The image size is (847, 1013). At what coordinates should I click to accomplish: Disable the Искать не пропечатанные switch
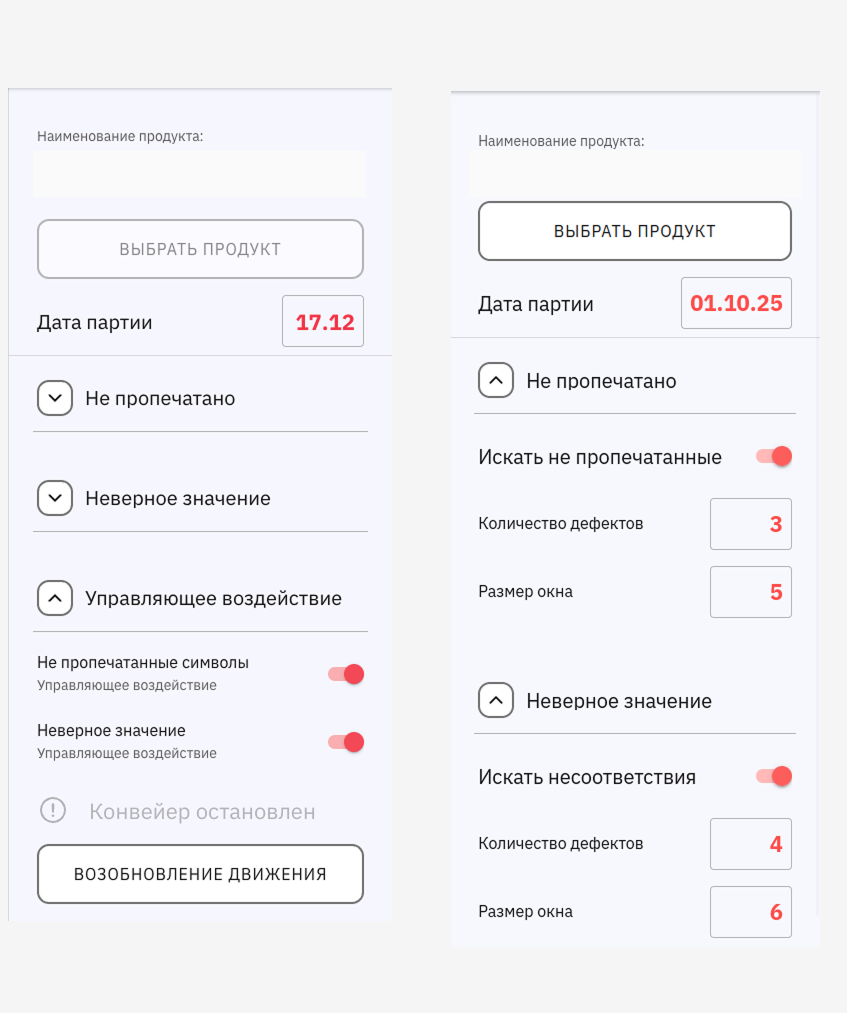[x=775, y=456]
